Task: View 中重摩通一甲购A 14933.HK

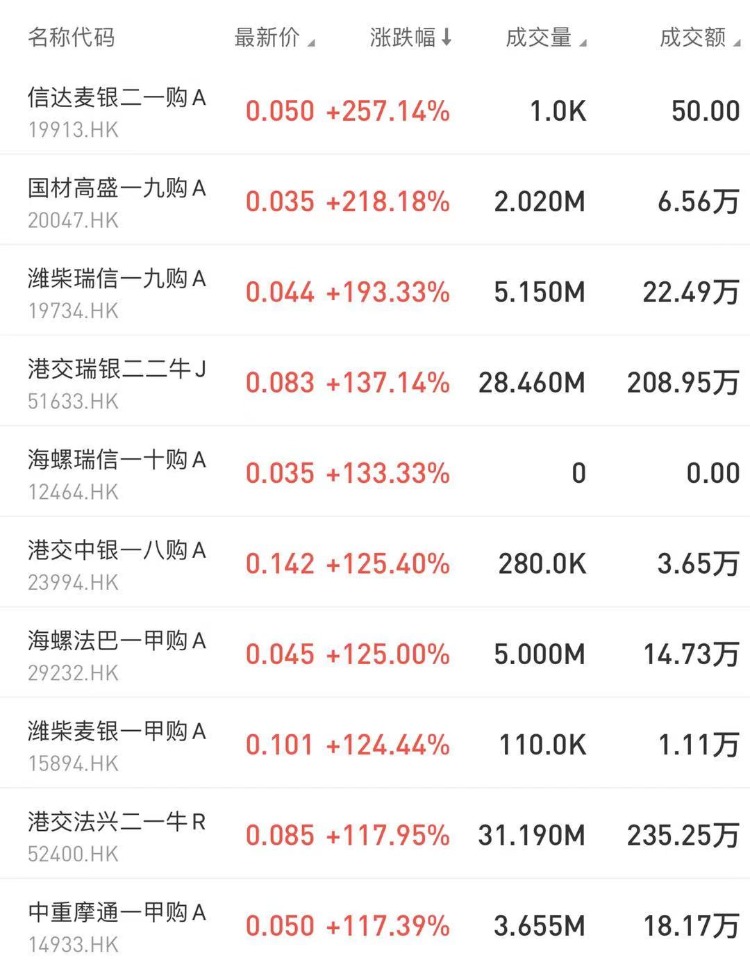Action: pos(117,925)
